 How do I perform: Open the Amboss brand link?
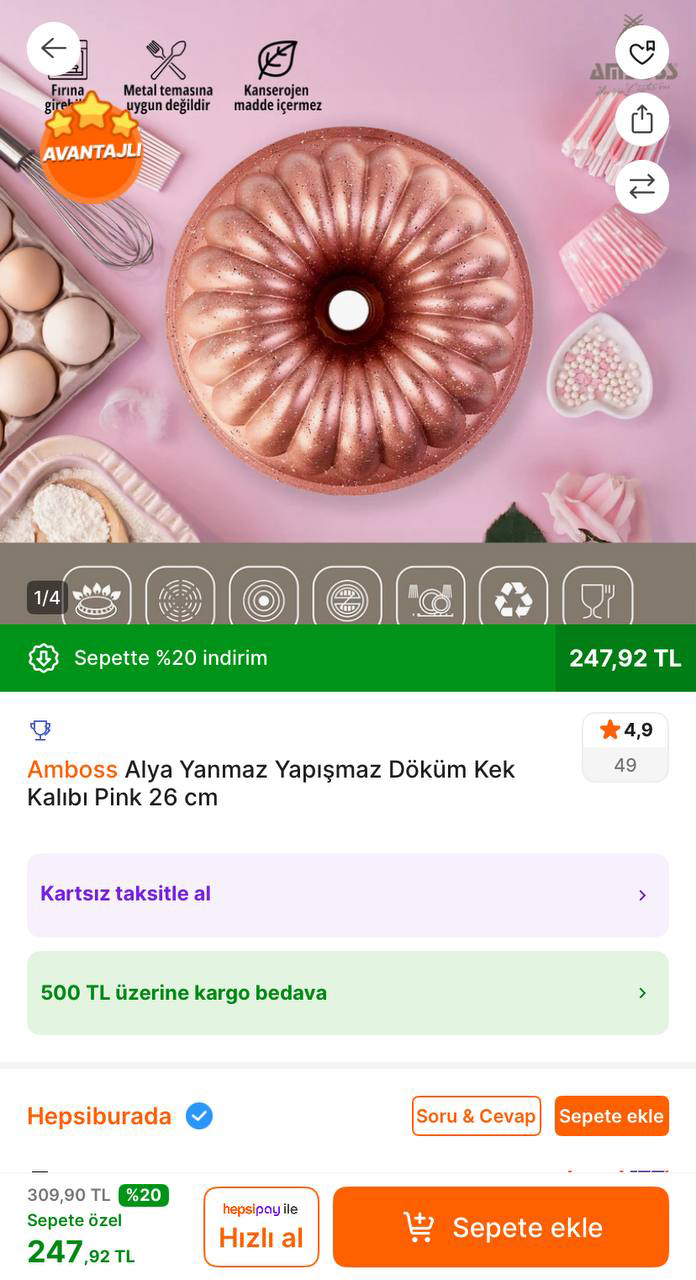pos(72,770)
